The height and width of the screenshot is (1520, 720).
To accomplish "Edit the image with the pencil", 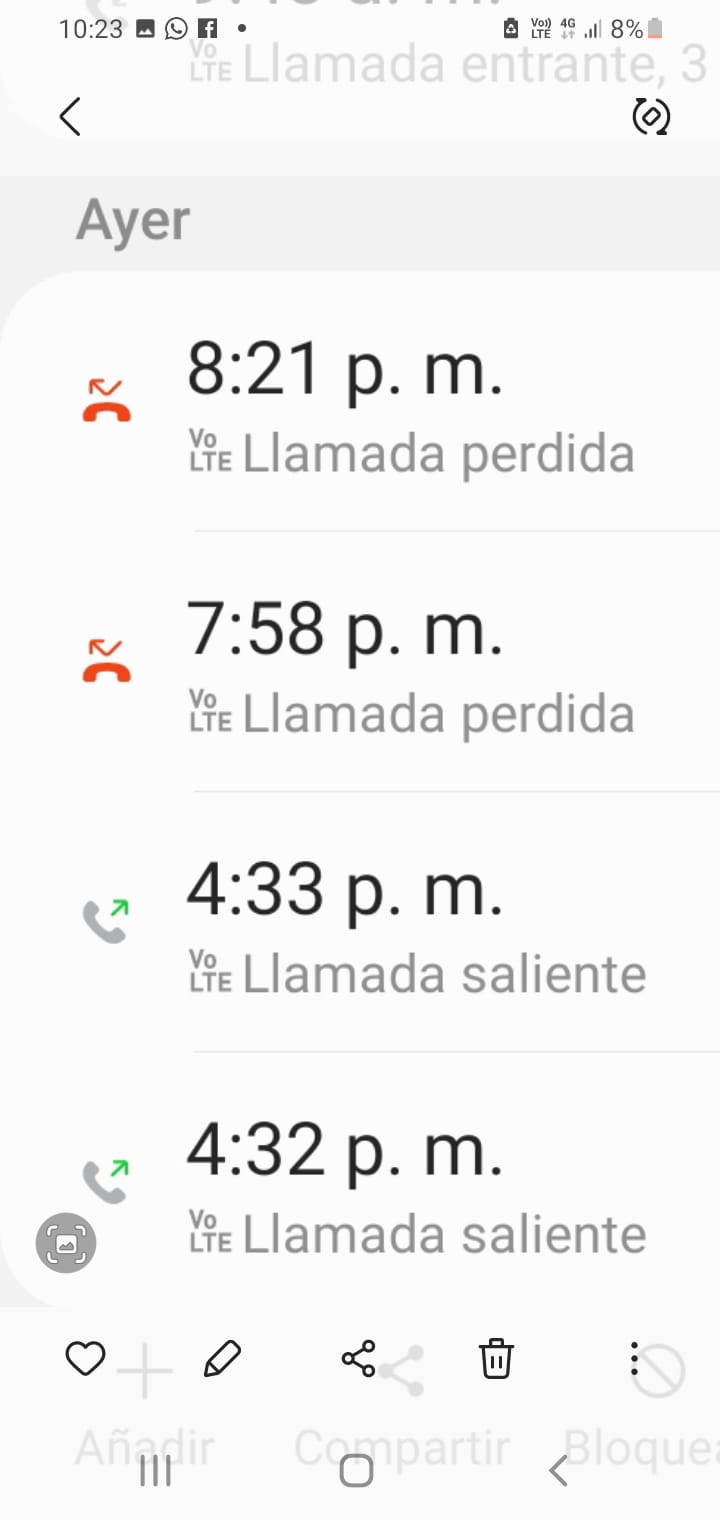I will pyautogui.click(x=222, y=1359).
